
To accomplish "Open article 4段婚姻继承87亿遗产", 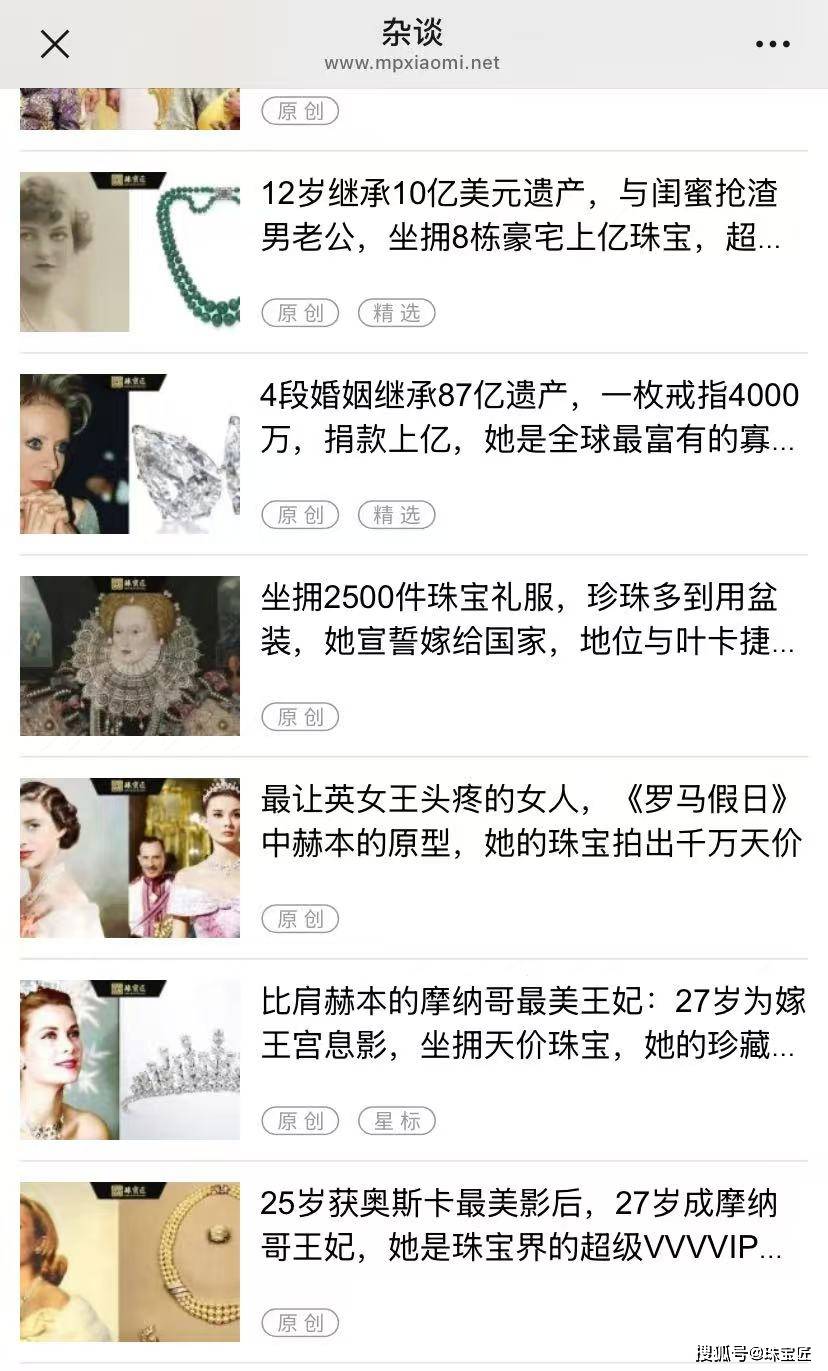I will pyautogui.click(x=528, y=418).
